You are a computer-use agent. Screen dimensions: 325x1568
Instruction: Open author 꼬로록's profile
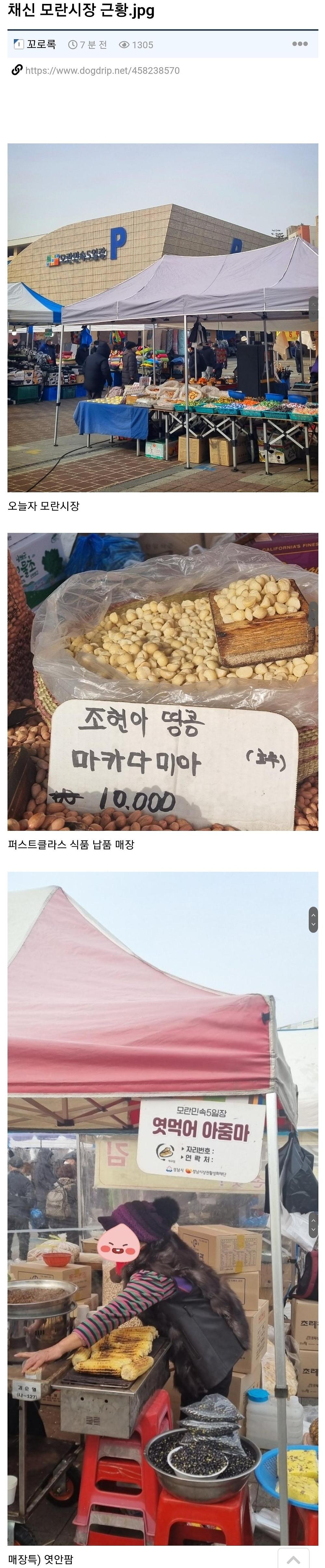point(41,44)
